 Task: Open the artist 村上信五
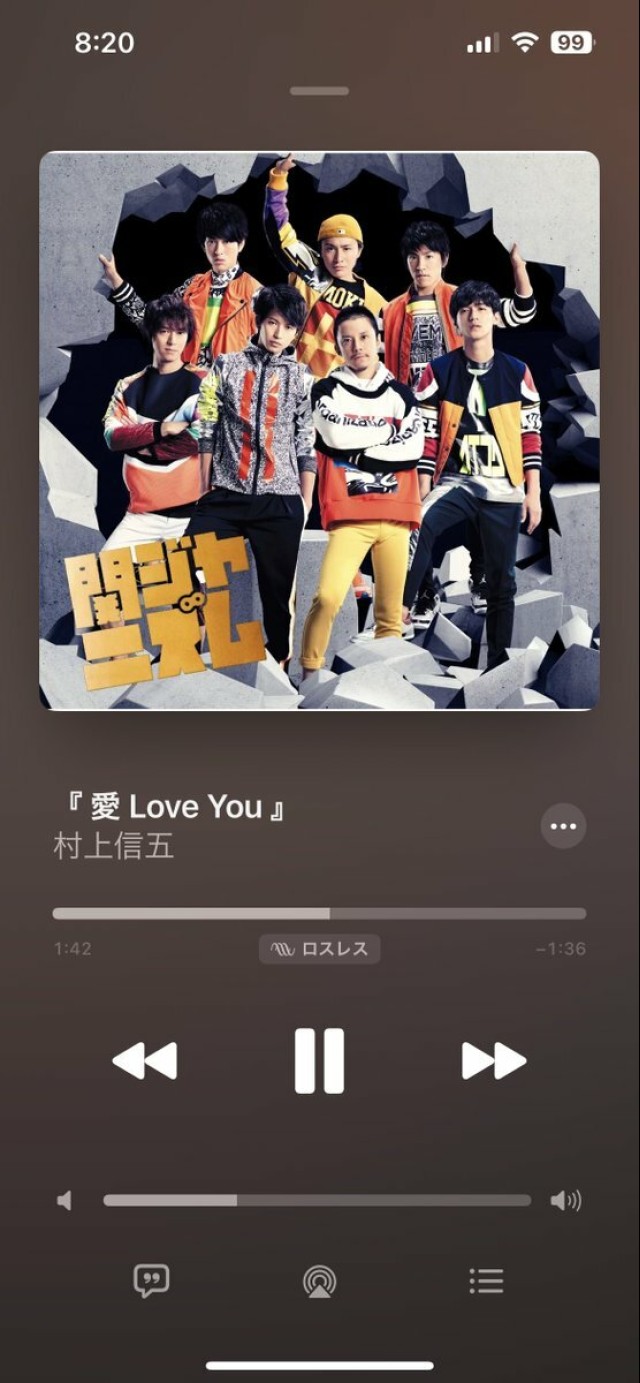[x=113, y=846]
